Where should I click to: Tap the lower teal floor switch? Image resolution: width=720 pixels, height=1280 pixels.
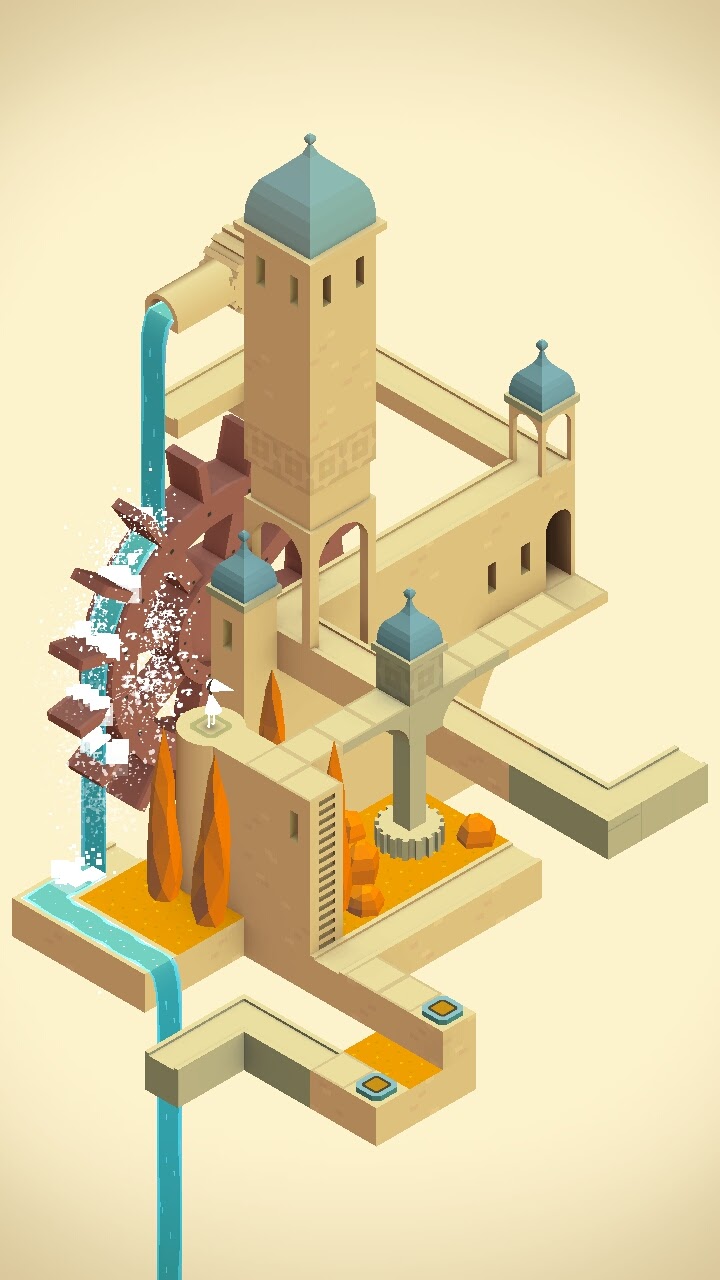(376, 1085)
